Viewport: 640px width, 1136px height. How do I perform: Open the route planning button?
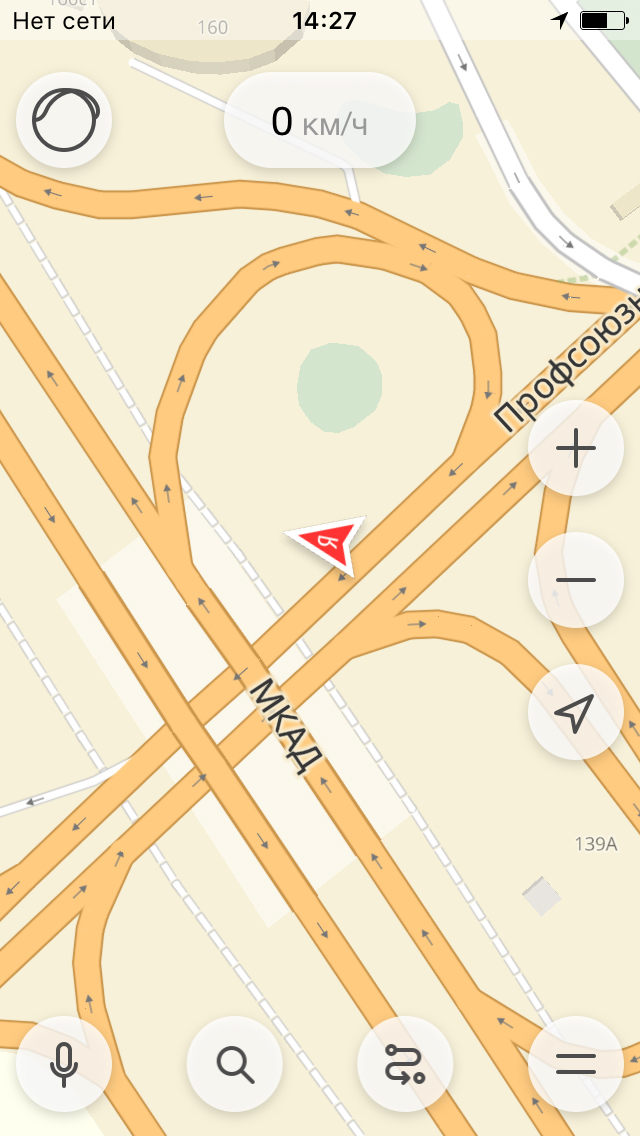(x=405, y=1064)
